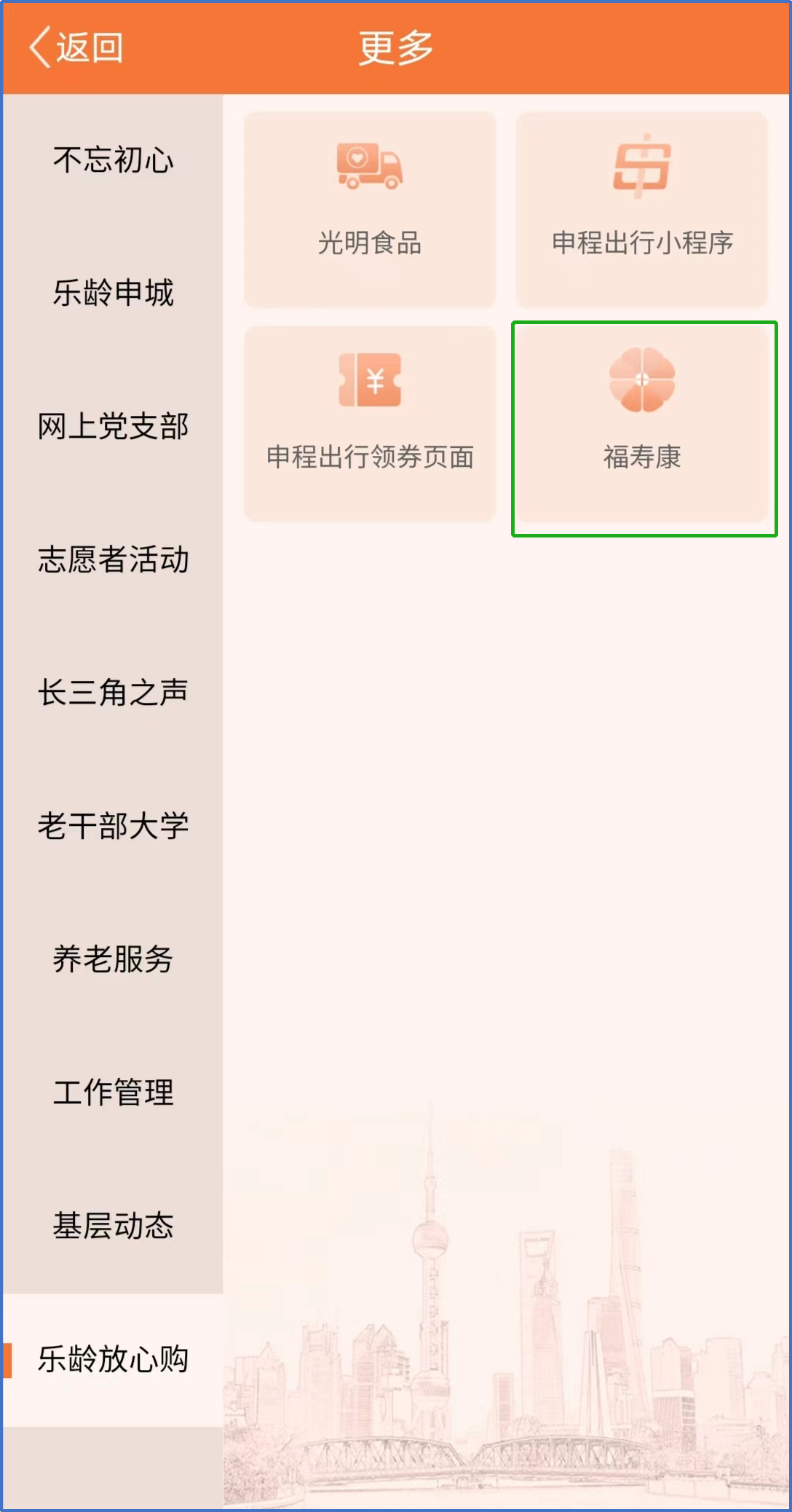Open 老干部大学 category
The image size is (792, 1512).
(113, 826)
